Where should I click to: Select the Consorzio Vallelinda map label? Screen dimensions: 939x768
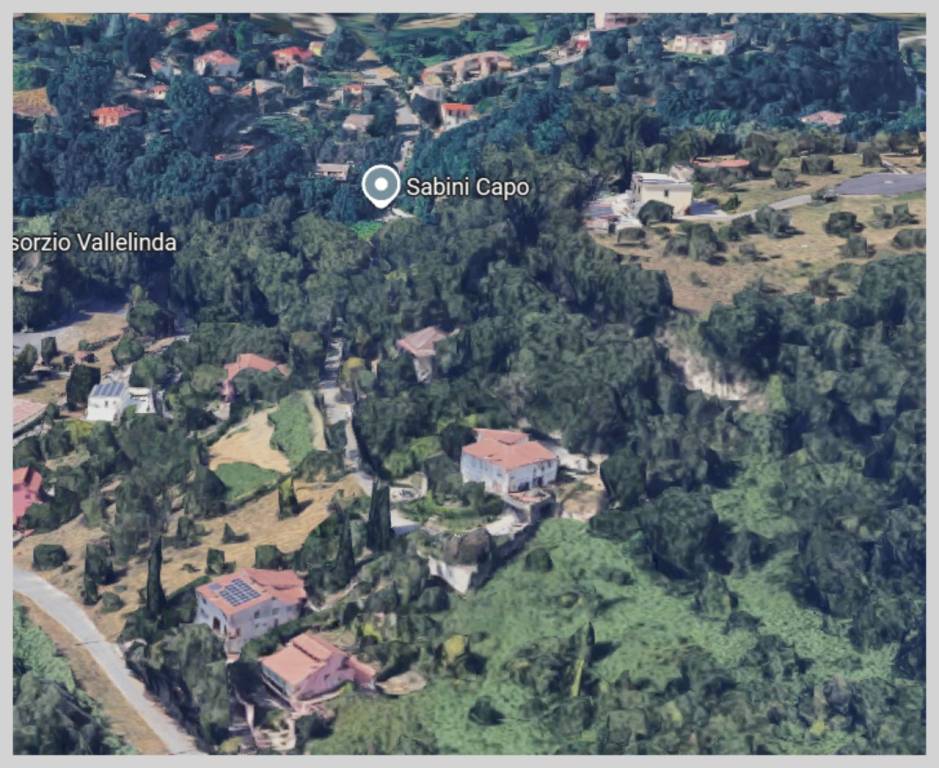click(x=95, y=242)
